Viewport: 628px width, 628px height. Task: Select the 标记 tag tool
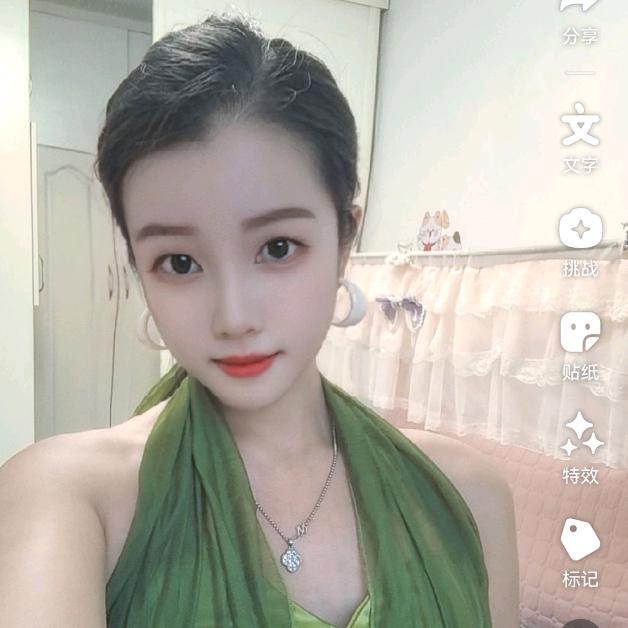pyautogui.click(x=580, y=539)
